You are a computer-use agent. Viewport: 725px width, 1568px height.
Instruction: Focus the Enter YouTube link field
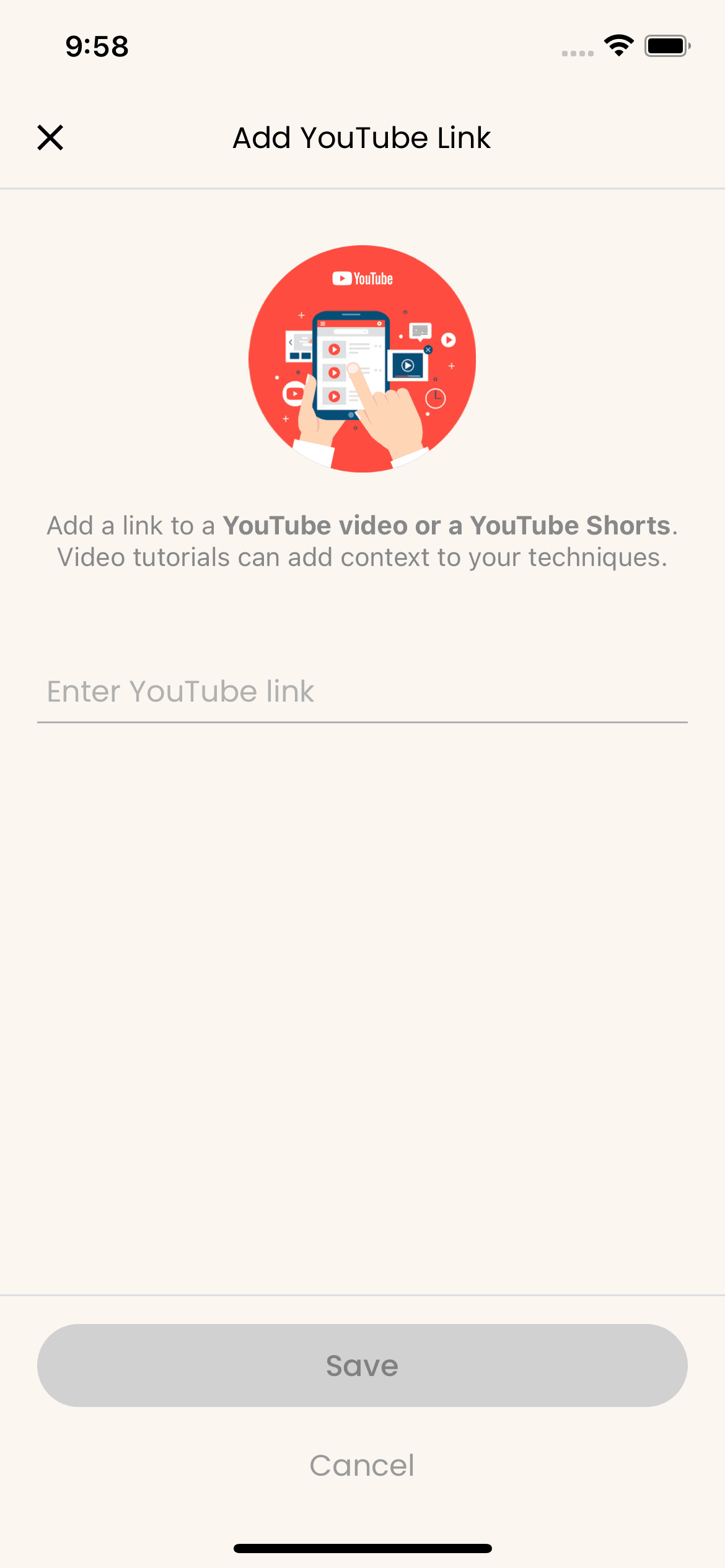[362, 692]
